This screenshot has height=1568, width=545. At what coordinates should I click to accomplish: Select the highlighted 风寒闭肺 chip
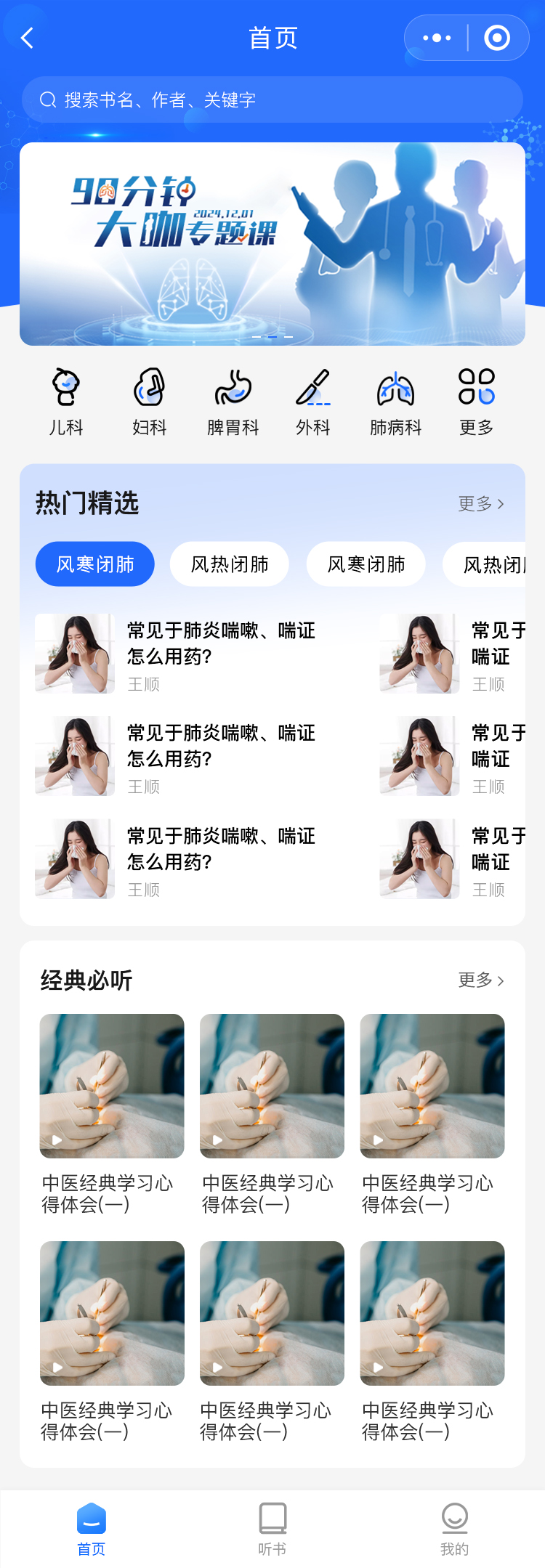(95, 564)
